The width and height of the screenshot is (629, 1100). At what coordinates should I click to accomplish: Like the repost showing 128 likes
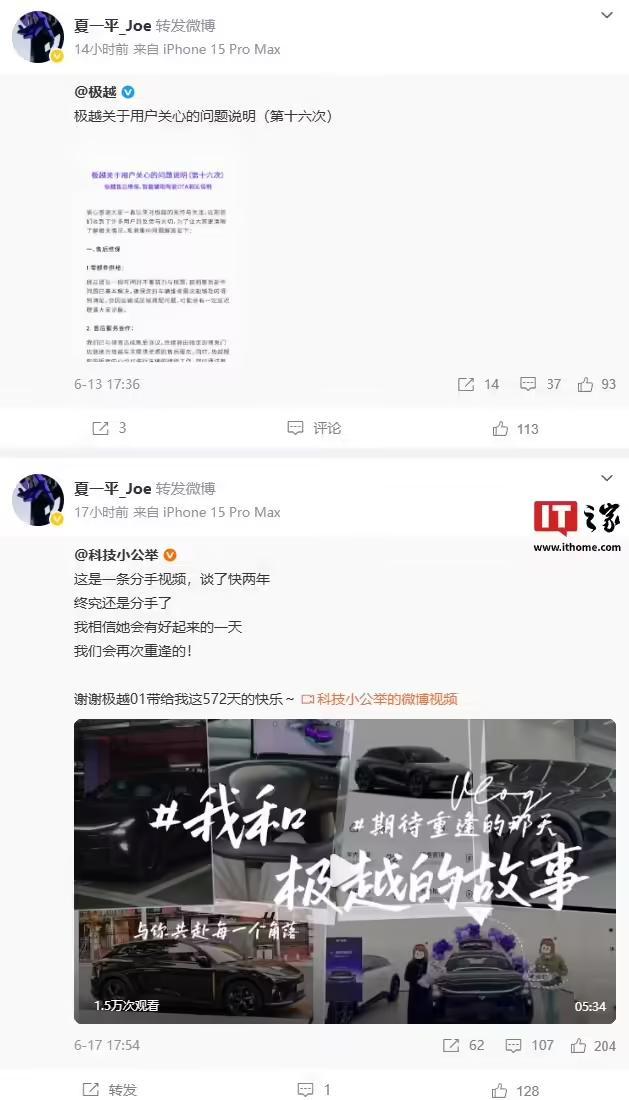pos(515,1090)
